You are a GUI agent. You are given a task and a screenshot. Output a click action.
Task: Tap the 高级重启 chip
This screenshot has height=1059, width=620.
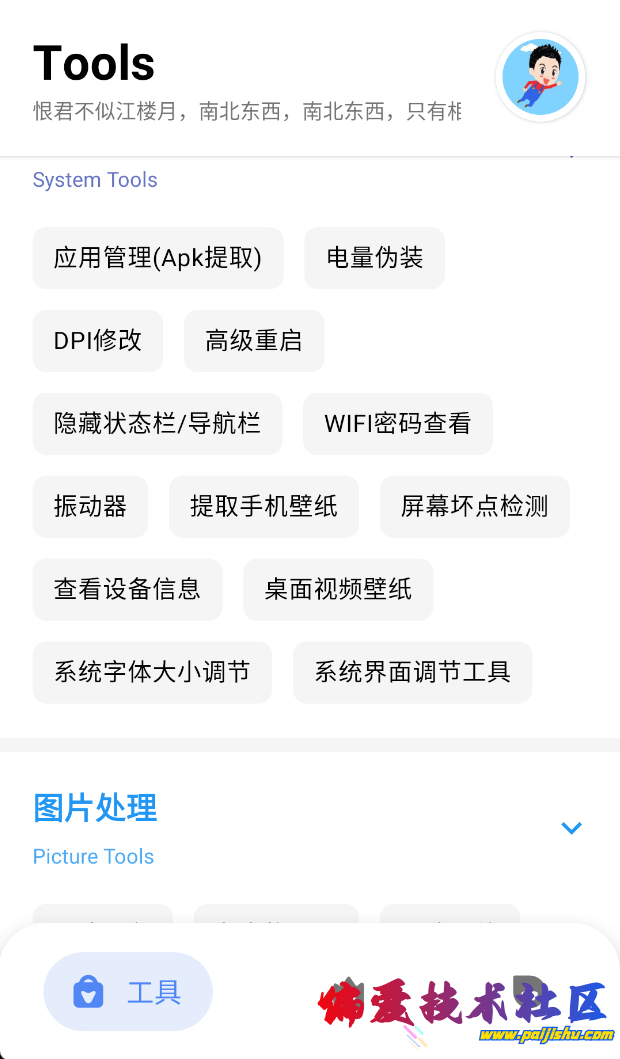coord(254,341)
